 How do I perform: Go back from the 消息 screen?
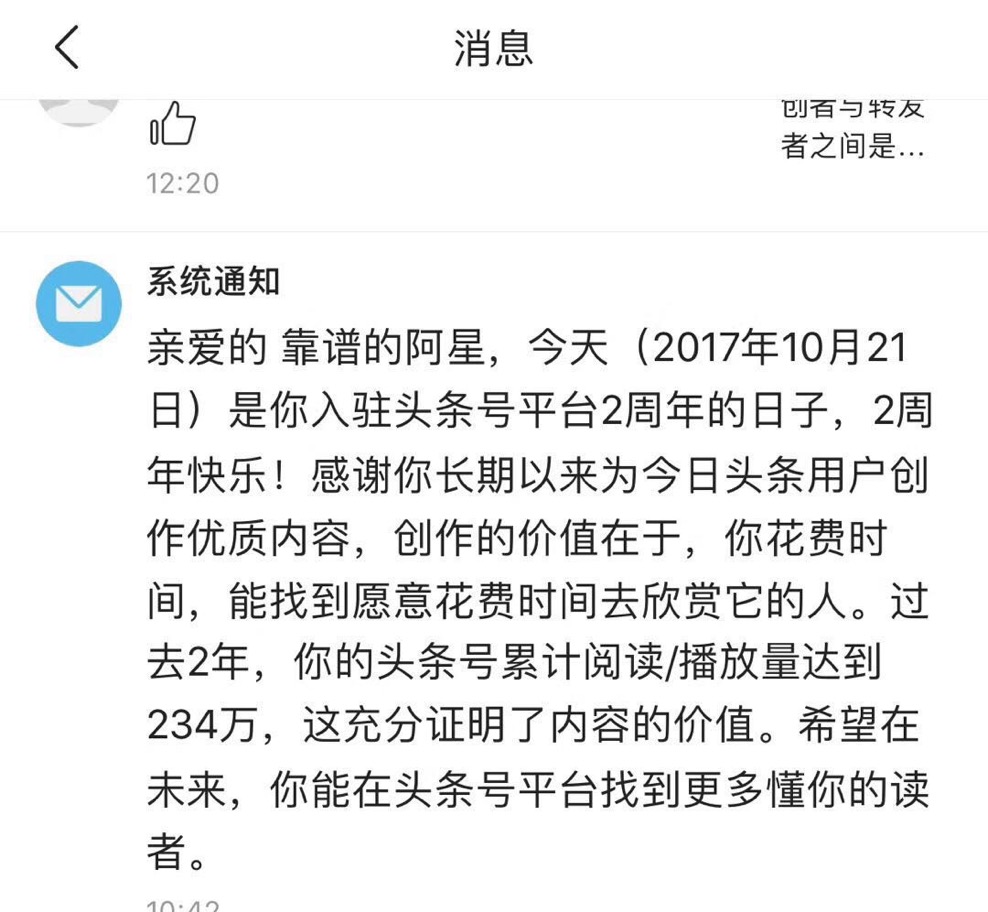click(66, 48)
